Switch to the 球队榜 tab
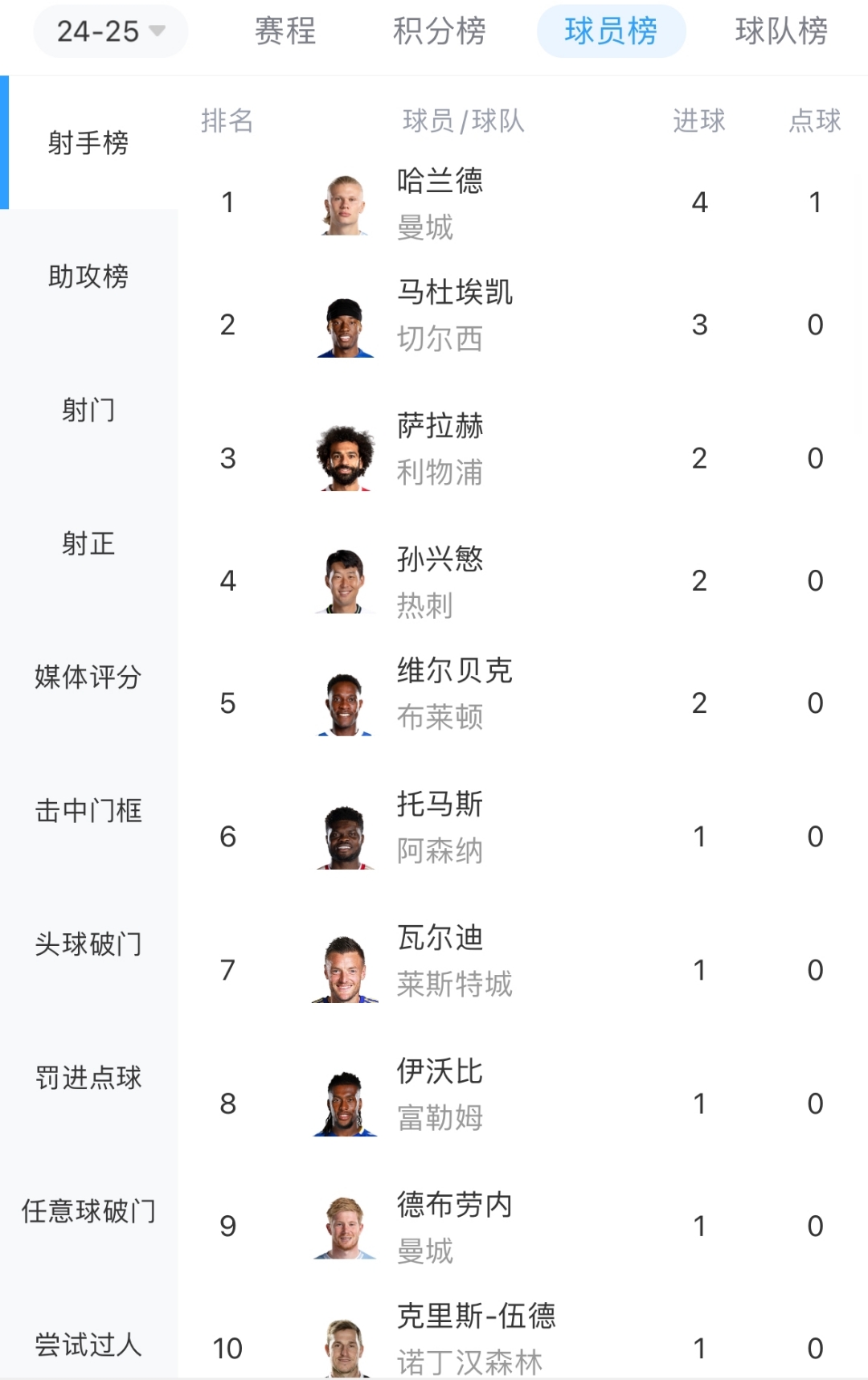 780,31
